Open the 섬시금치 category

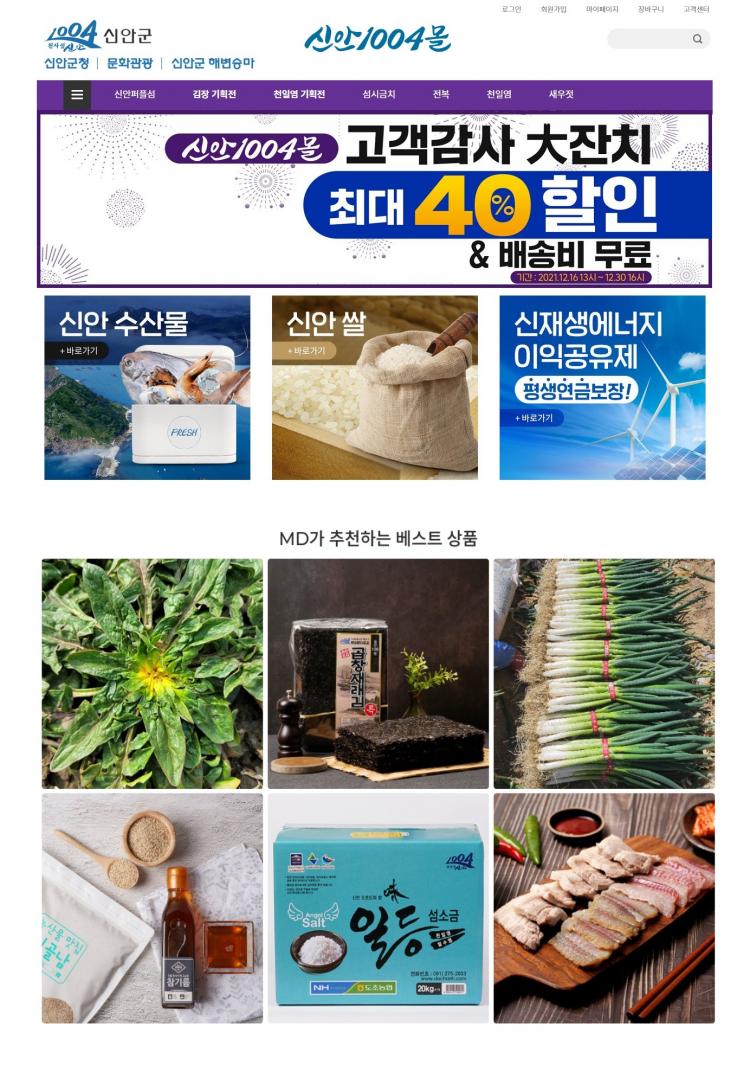tap(379, 95)
